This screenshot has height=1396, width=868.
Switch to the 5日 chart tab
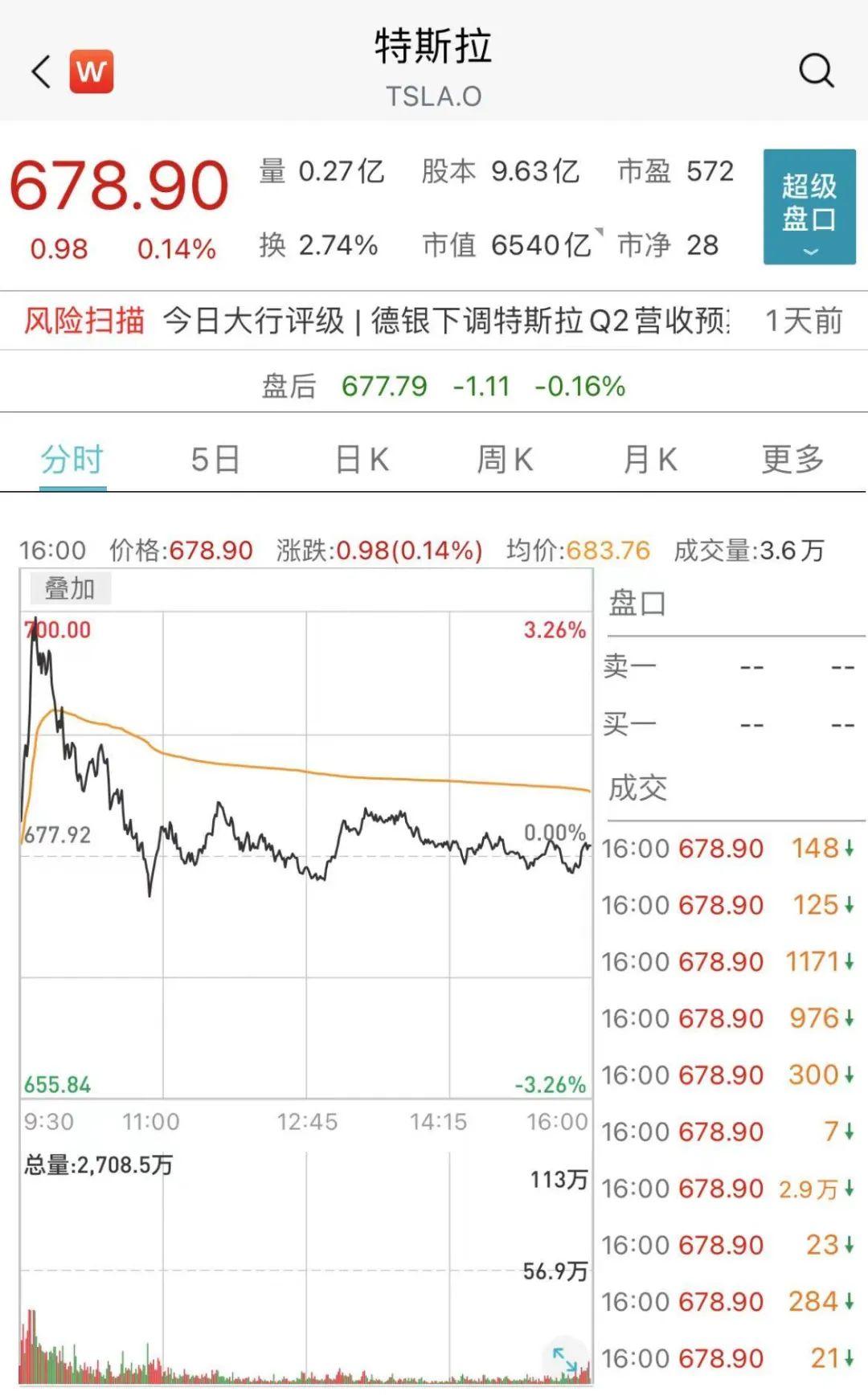click(215, 460)
